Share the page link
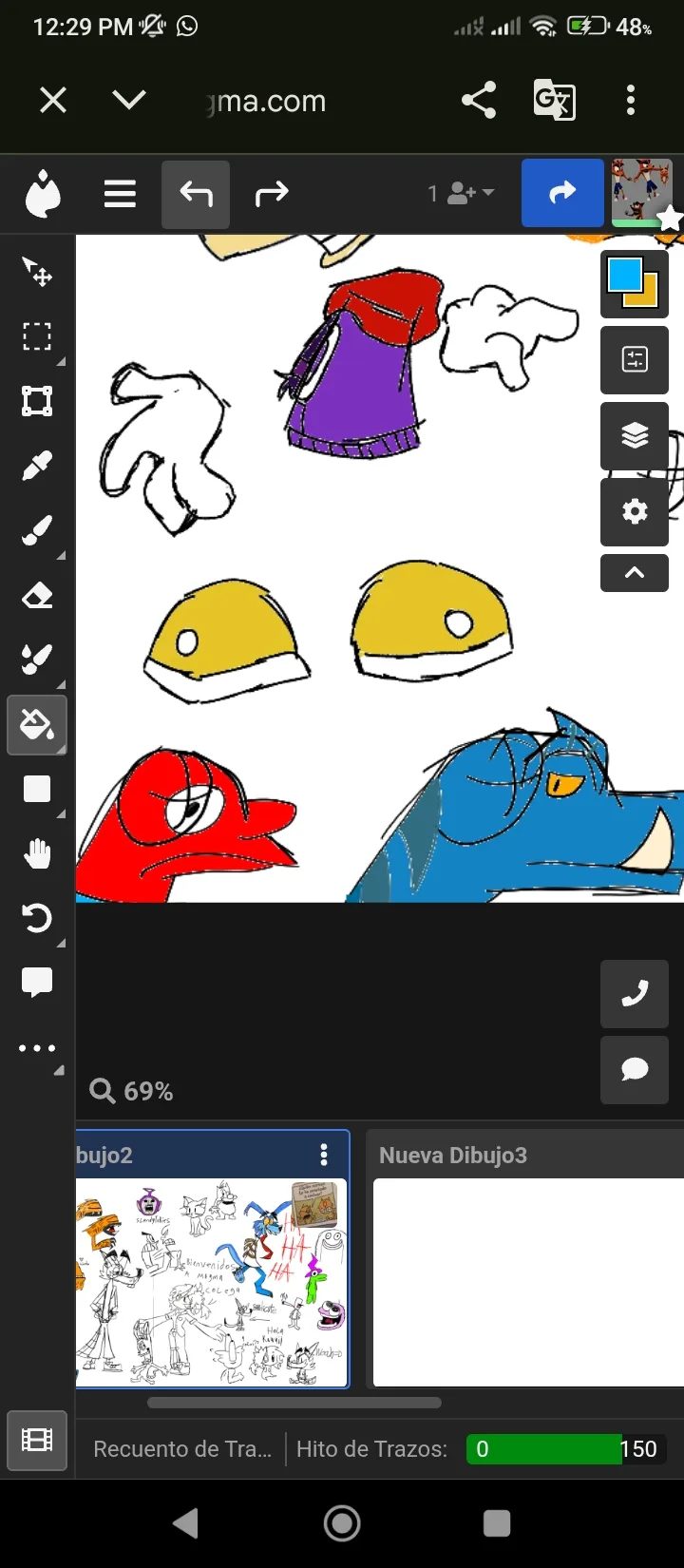 tap(479, 100)
